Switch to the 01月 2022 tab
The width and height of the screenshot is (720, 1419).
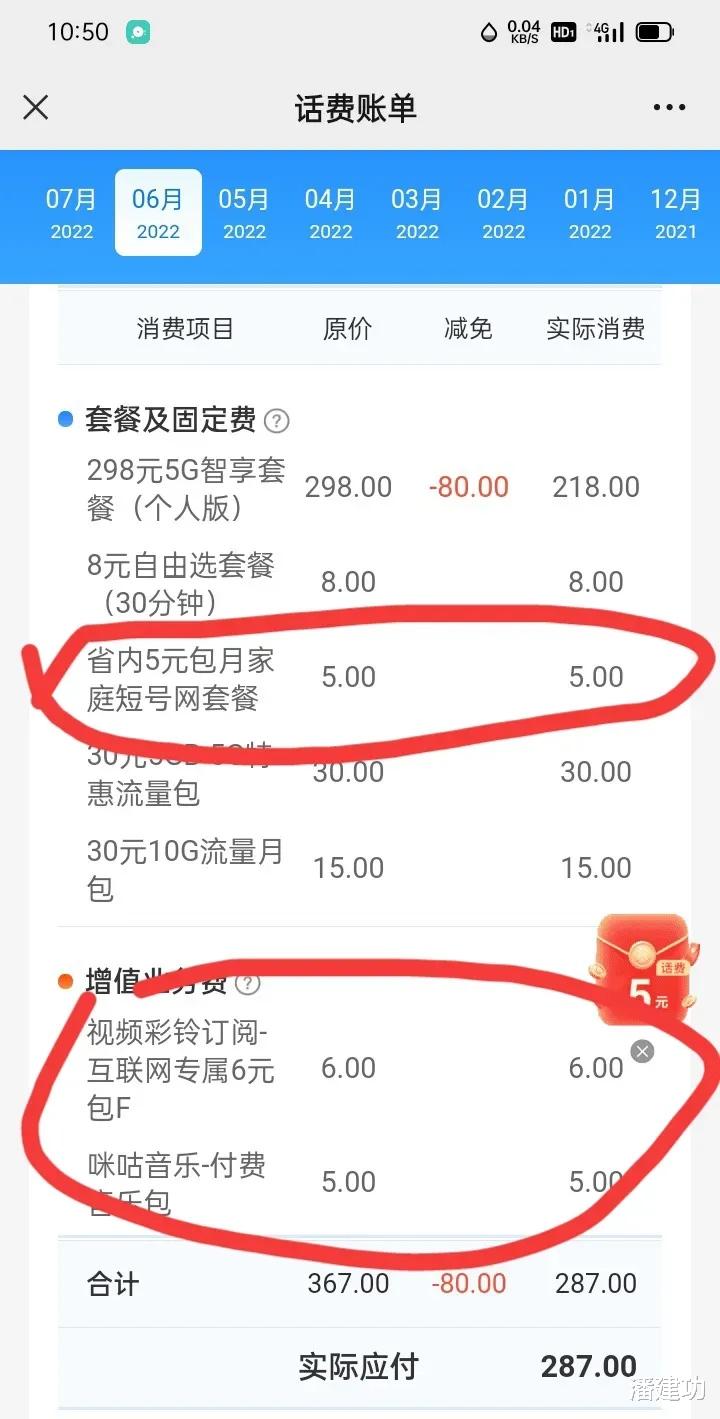(x=590, y=212)
